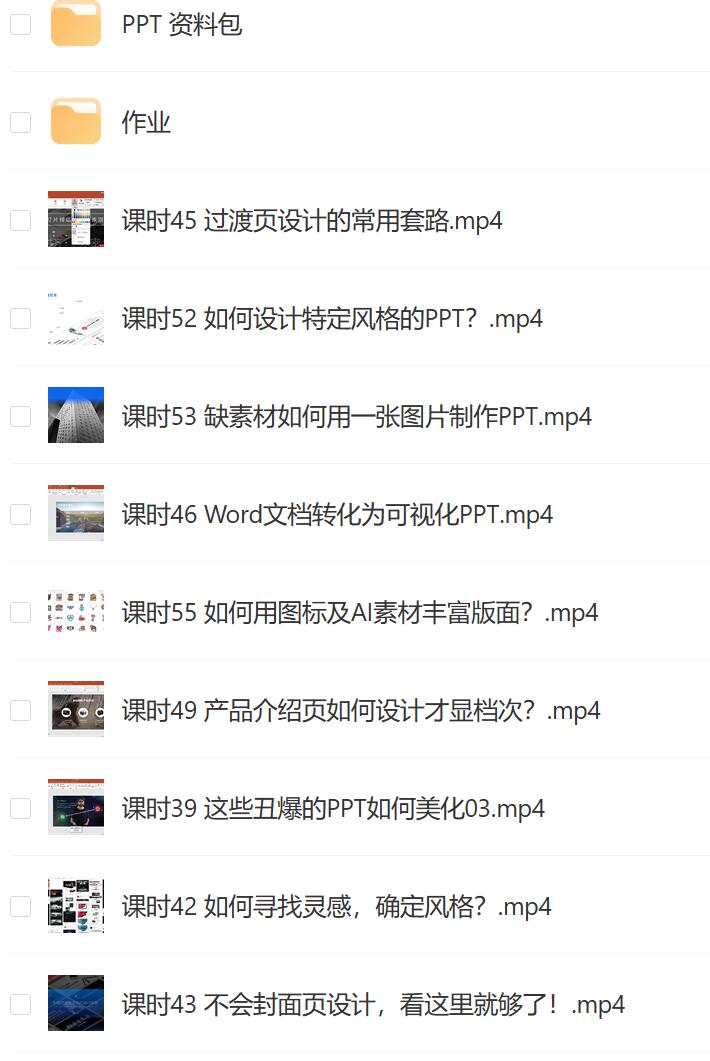Open the PPT 资料包 folder
The image size is (710, 1061).
[181, 24]
